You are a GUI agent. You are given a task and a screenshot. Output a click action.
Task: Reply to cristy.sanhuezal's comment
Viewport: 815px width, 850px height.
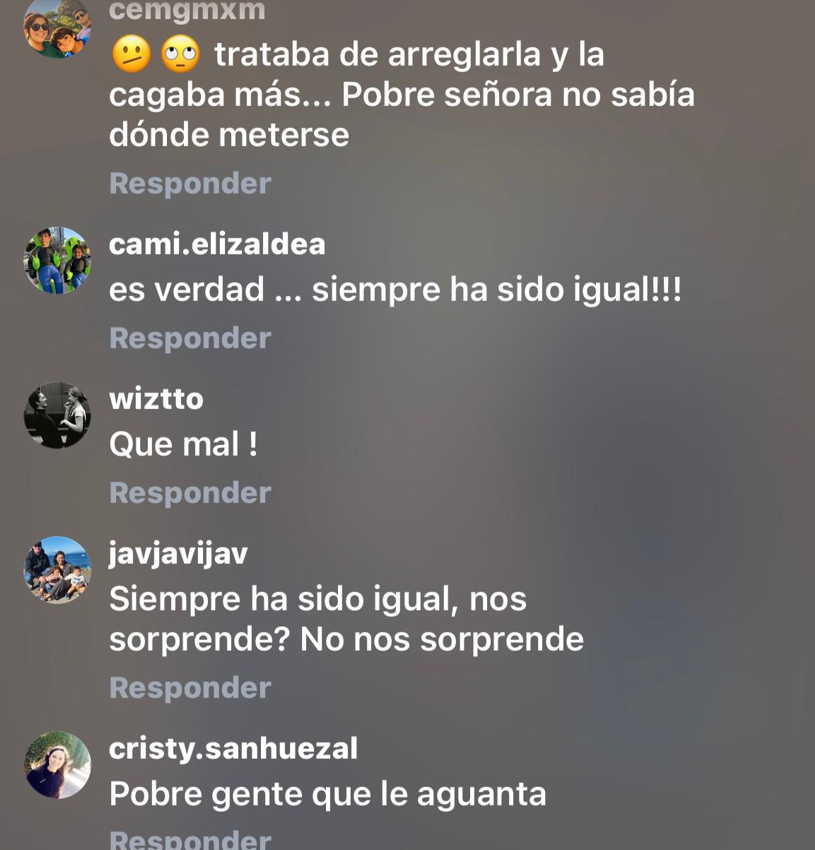pos(190,840)
